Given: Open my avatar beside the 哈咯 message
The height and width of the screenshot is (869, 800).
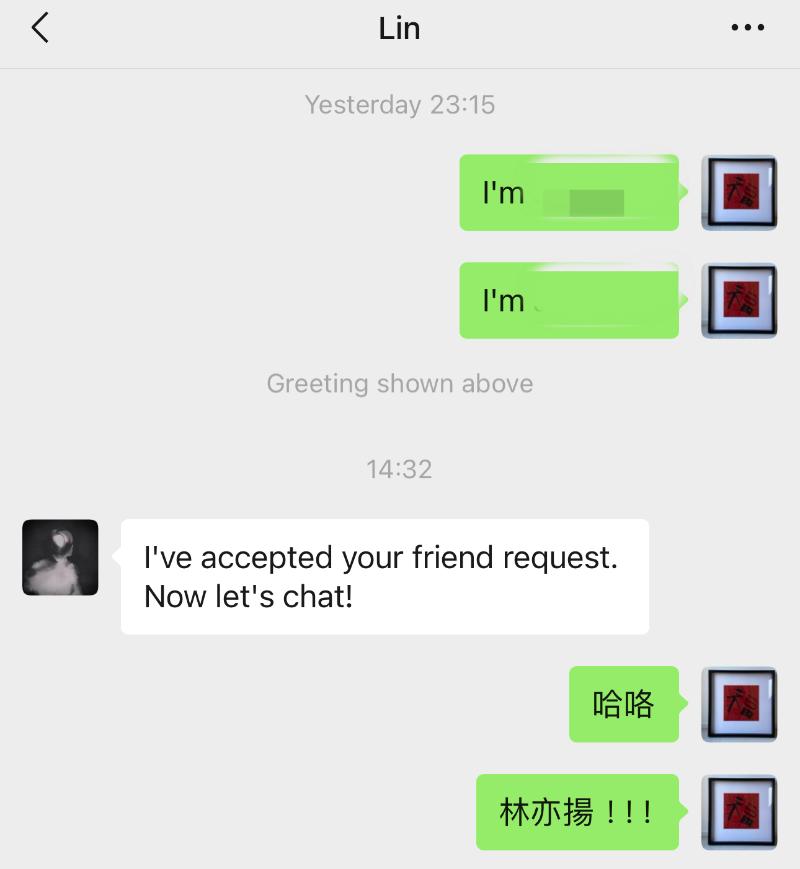Looking at the screenshot, I should tap(739, 704).
